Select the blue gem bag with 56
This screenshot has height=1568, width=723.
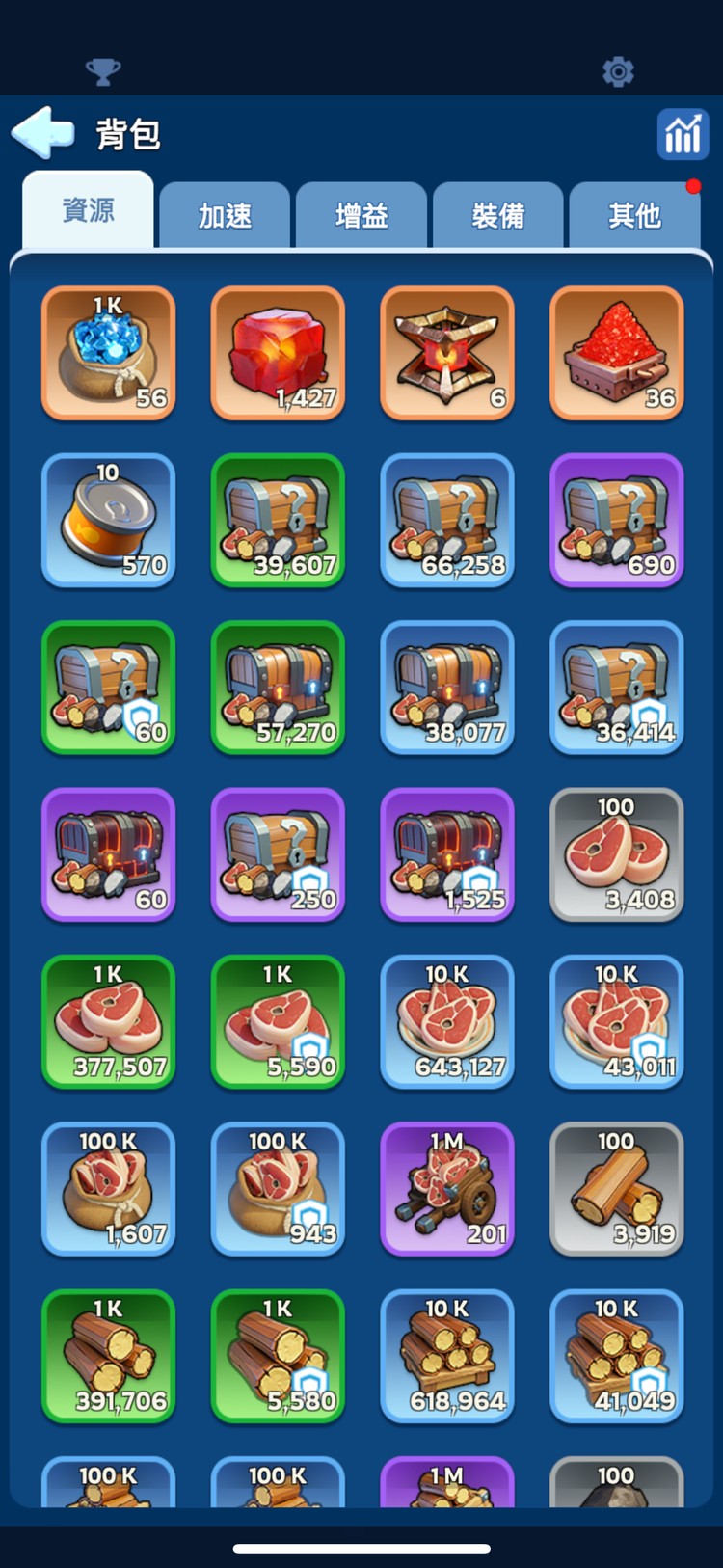(x=108, y=353)
